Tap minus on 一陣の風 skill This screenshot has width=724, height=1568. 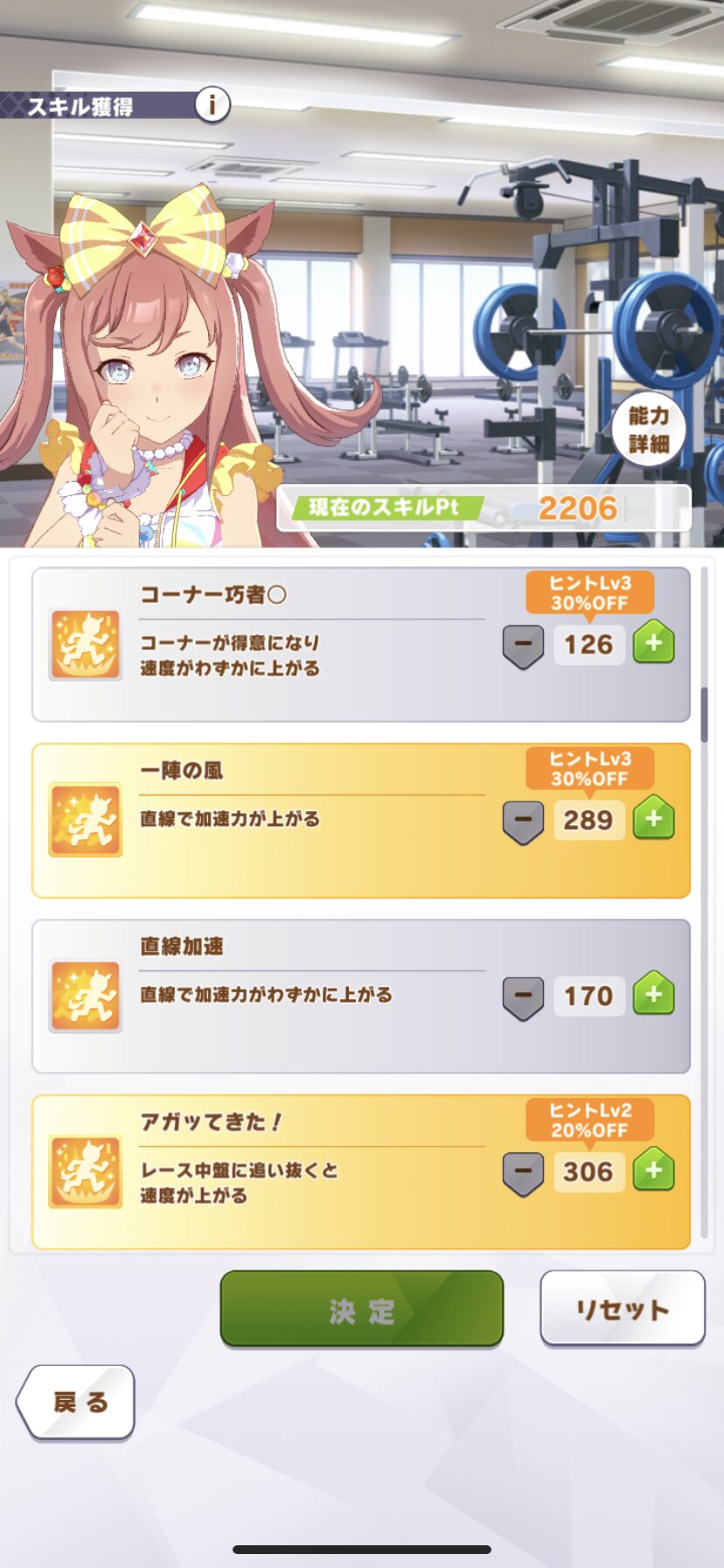click(523, 821)
